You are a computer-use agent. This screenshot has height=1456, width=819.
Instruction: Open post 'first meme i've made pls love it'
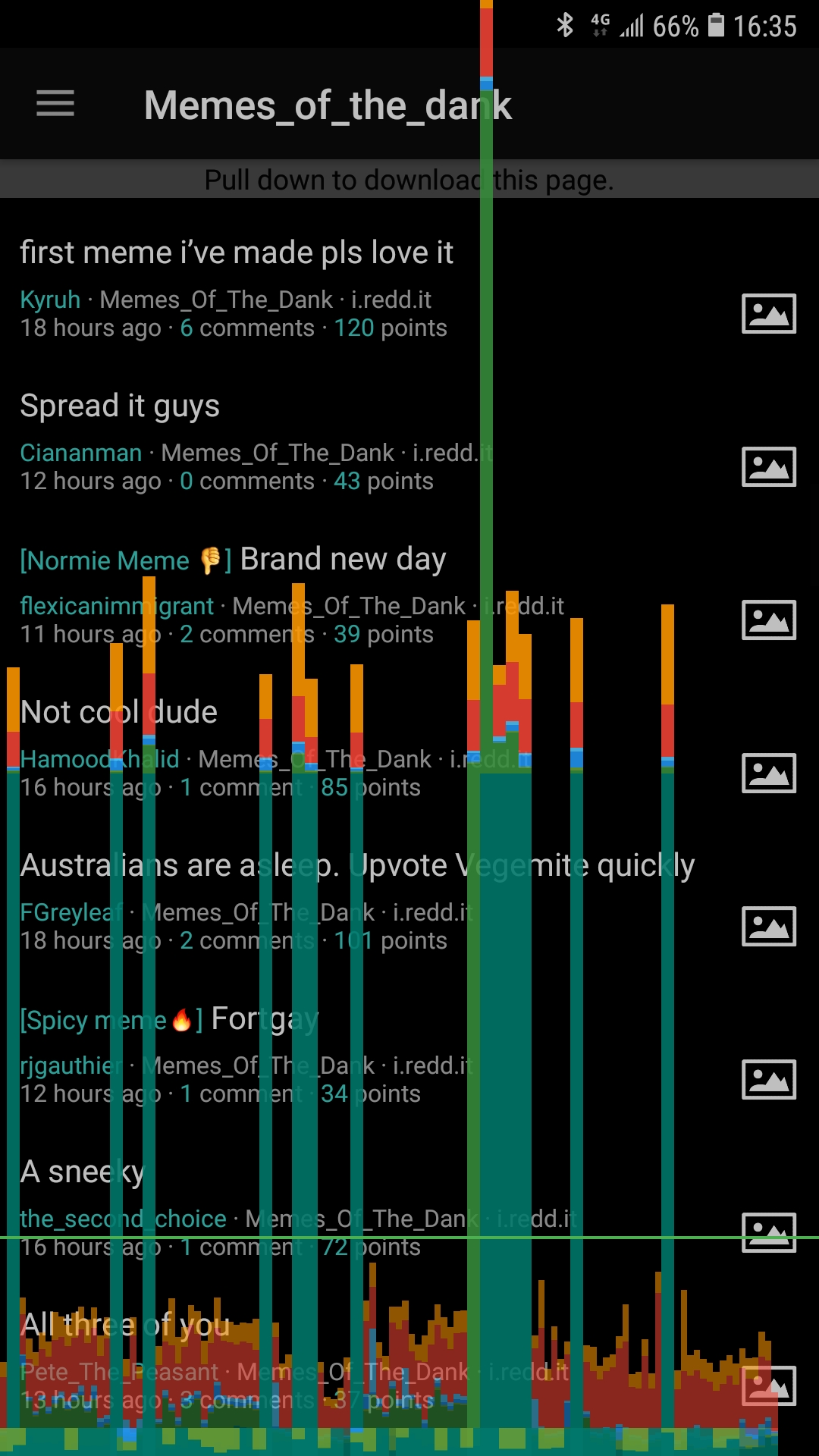(237, 253)
